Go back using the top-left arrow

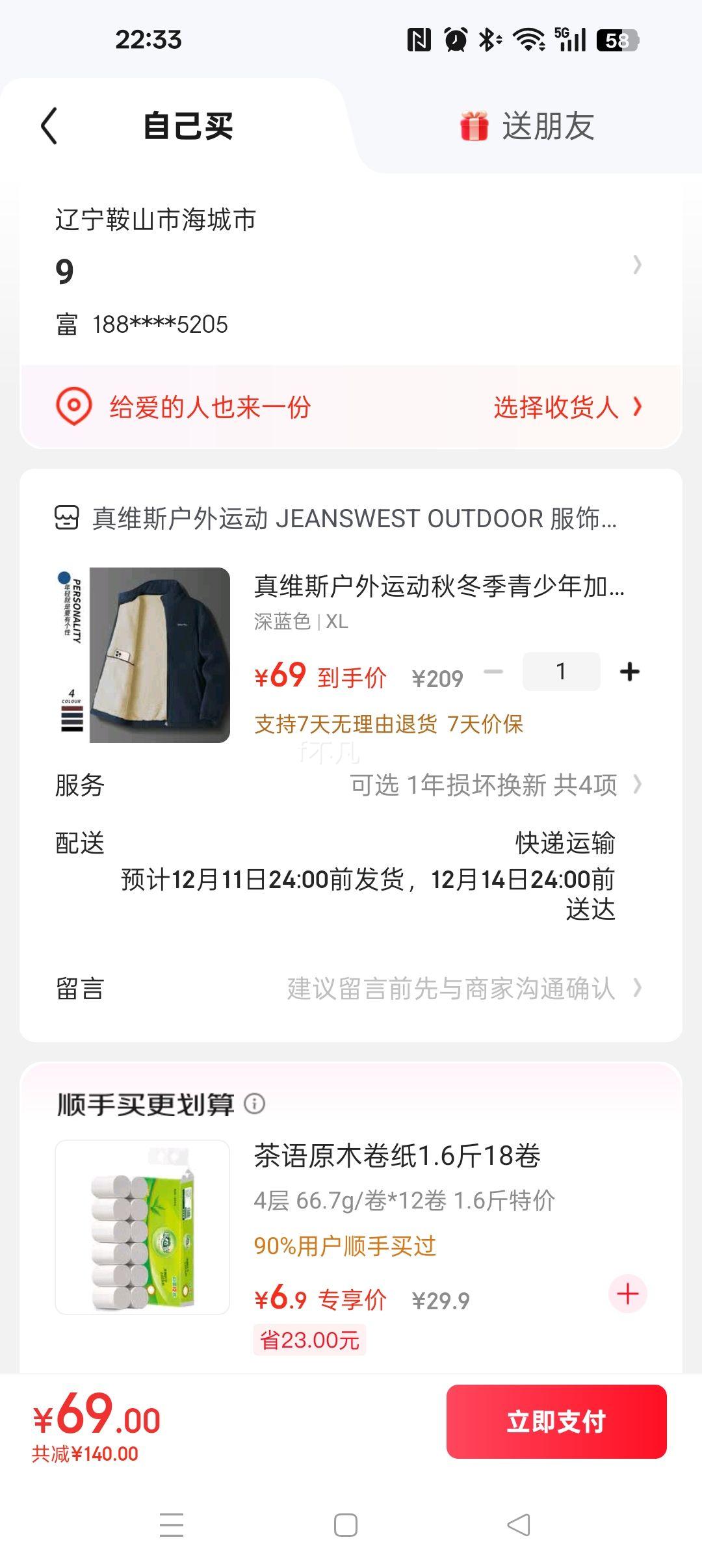tap(49, 125)
